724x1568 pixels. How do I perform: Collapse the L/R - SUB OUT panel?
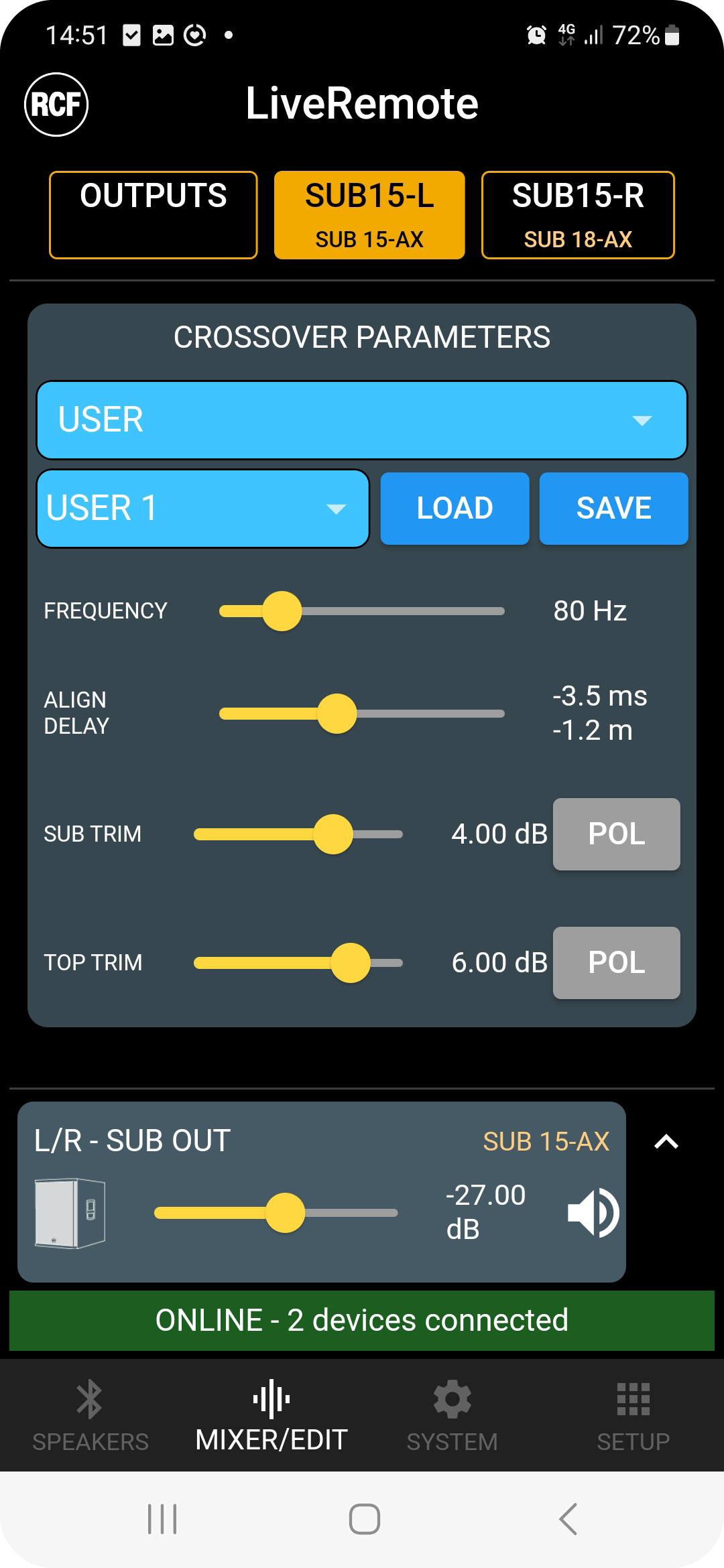666,1142
